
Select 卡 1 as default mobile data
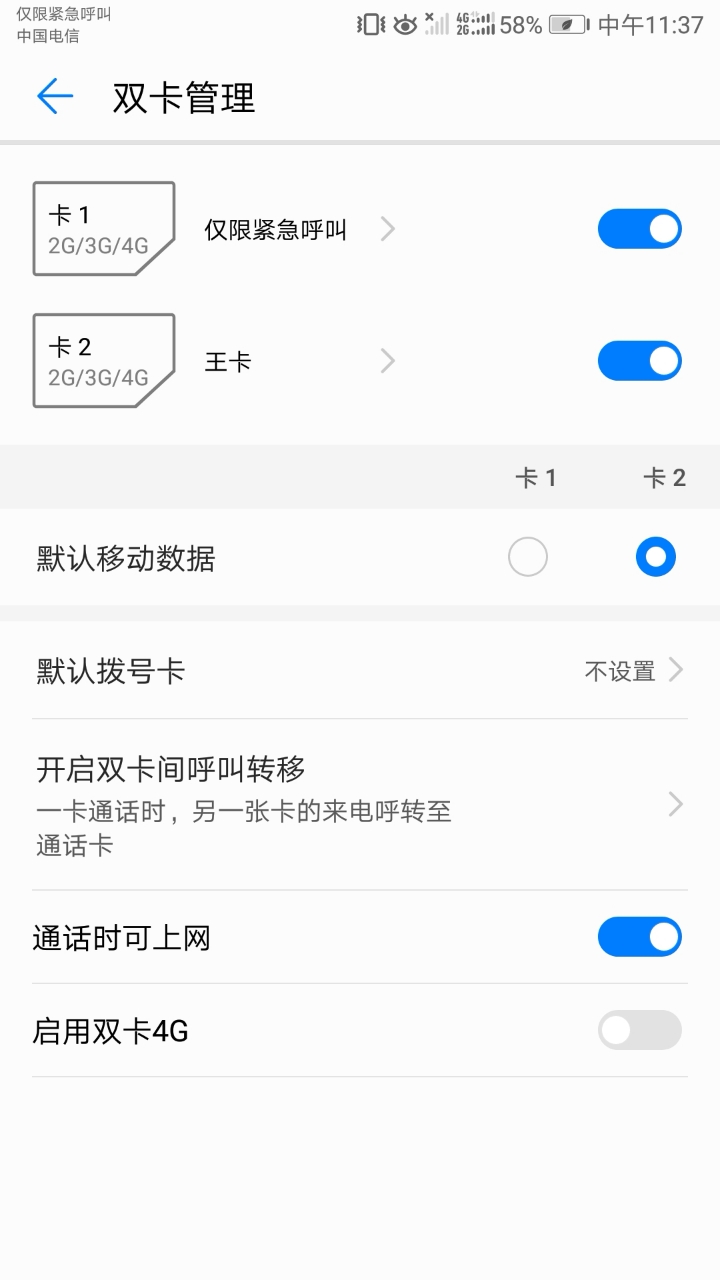click(528, 557)
